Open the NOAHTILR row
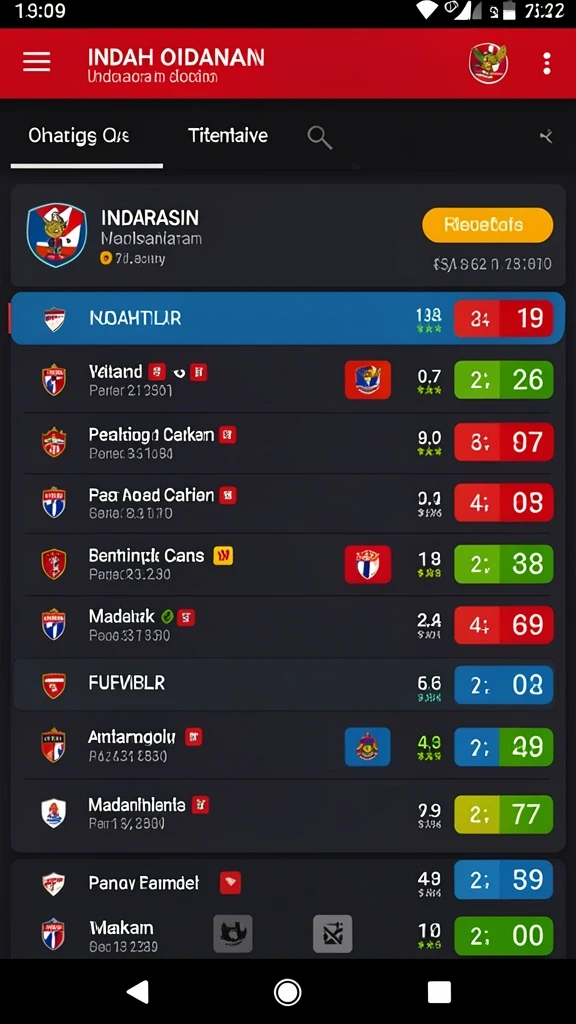Image resolution: width=576 pixels, height=1024 pixels. click(287, 318)
